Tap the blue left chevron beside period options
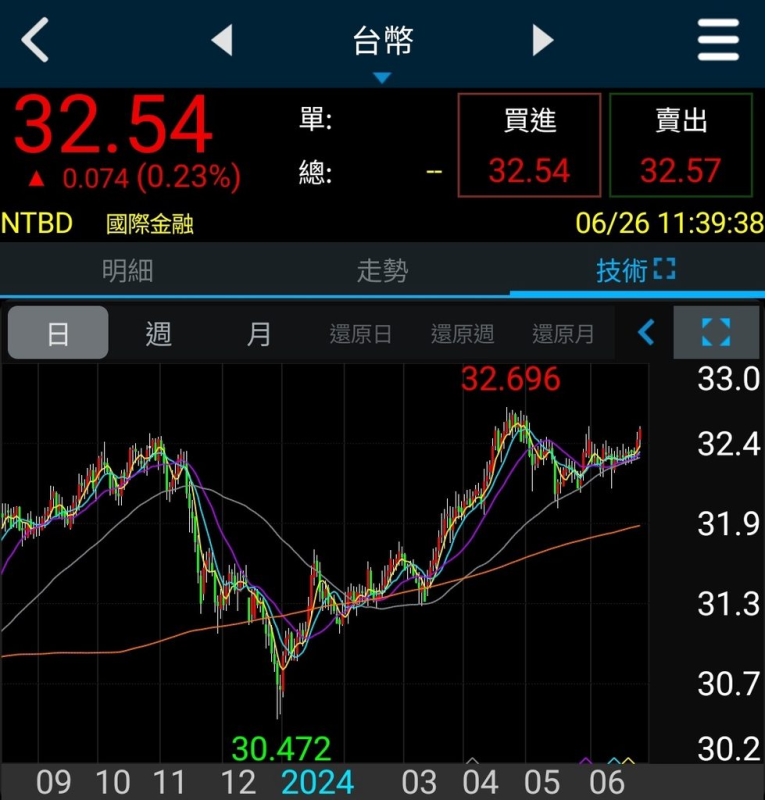 [646, 333]
